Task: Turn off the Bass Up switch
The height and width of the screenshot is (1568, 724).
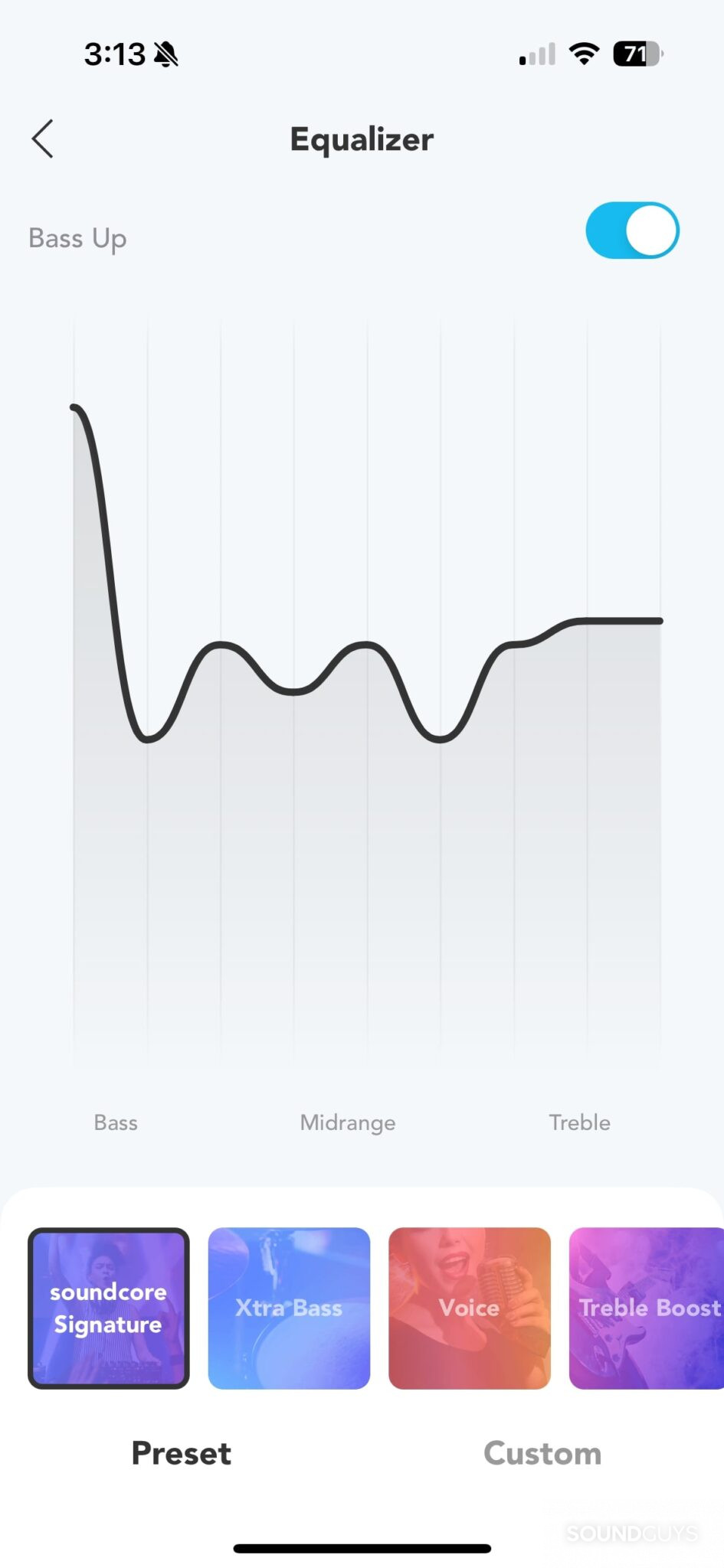Action: click(x=631, y=230)
